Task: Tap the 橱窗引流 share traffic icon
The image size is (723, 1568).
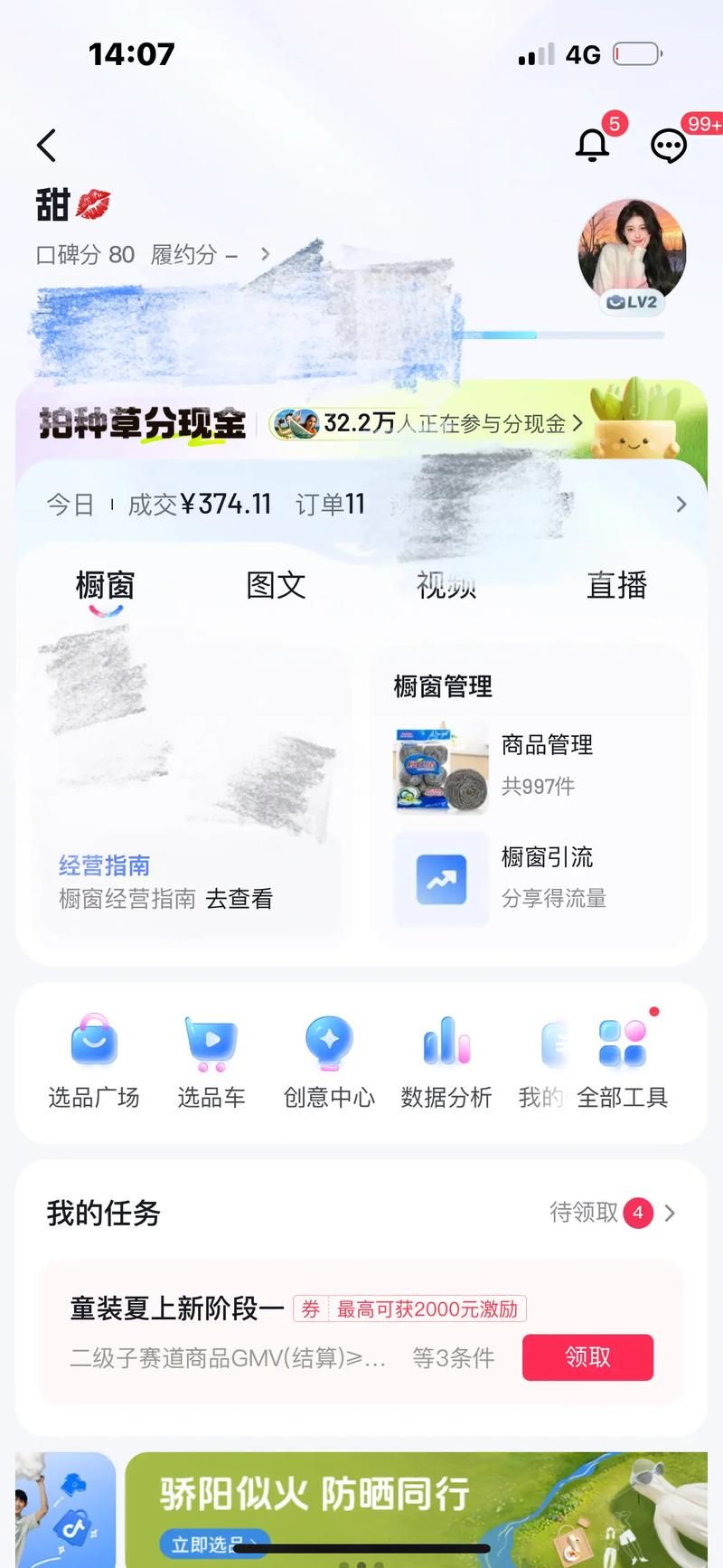Action: click(440, 879)
